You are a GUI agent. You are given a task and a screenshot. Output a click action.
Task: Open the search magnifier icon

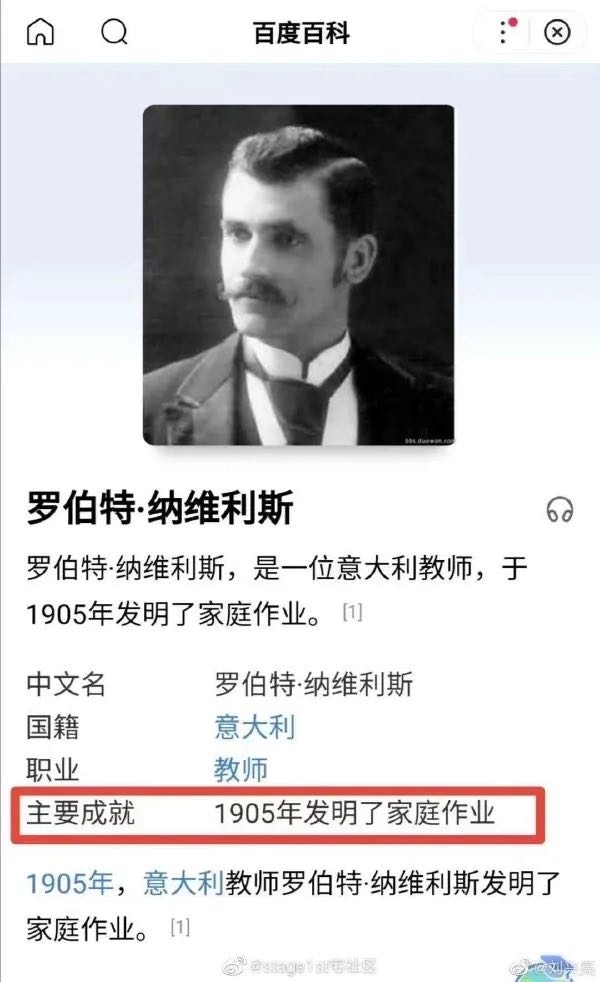pyautogui.click(x=115, y=32)
